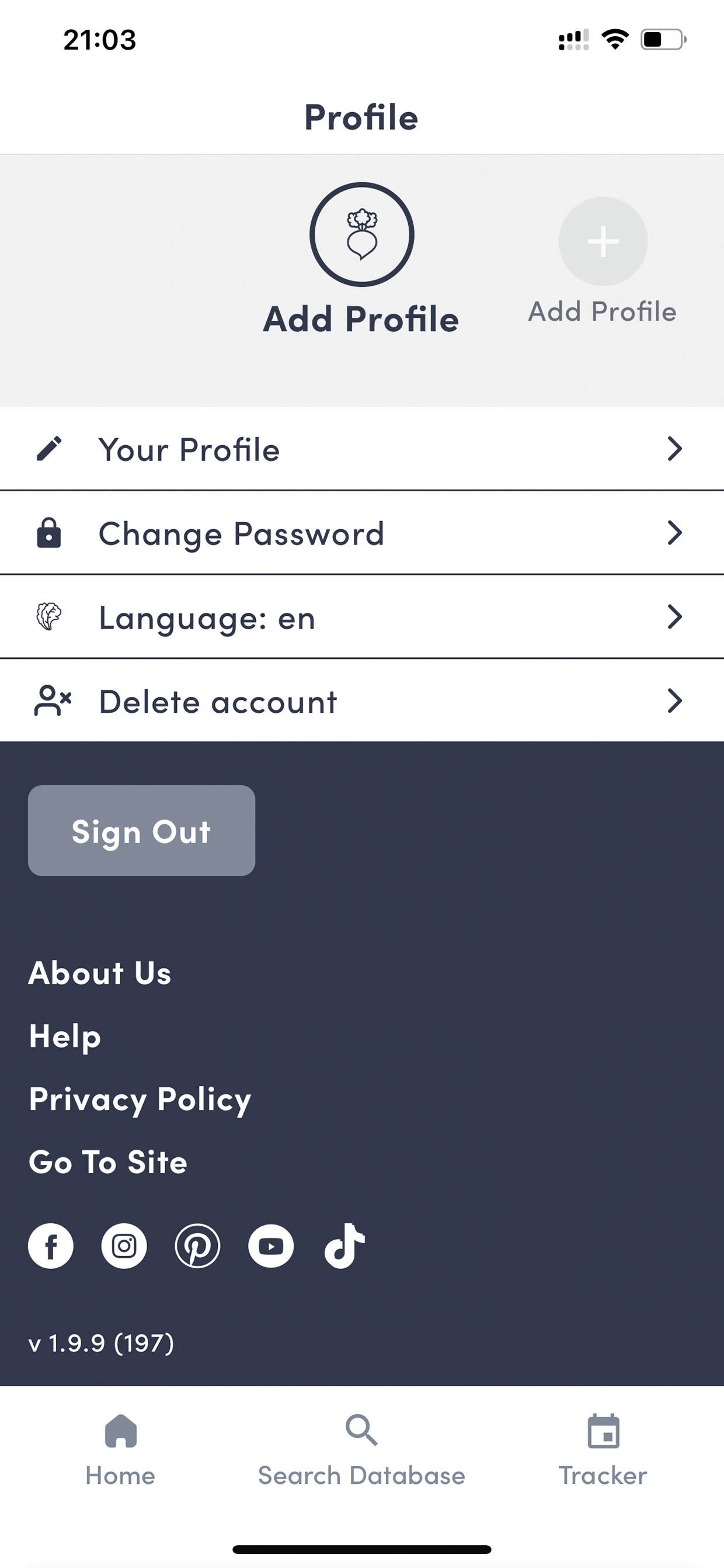Tap Go To Site link
This screenshot has height=1568, width=724.
coord(107,1162)
